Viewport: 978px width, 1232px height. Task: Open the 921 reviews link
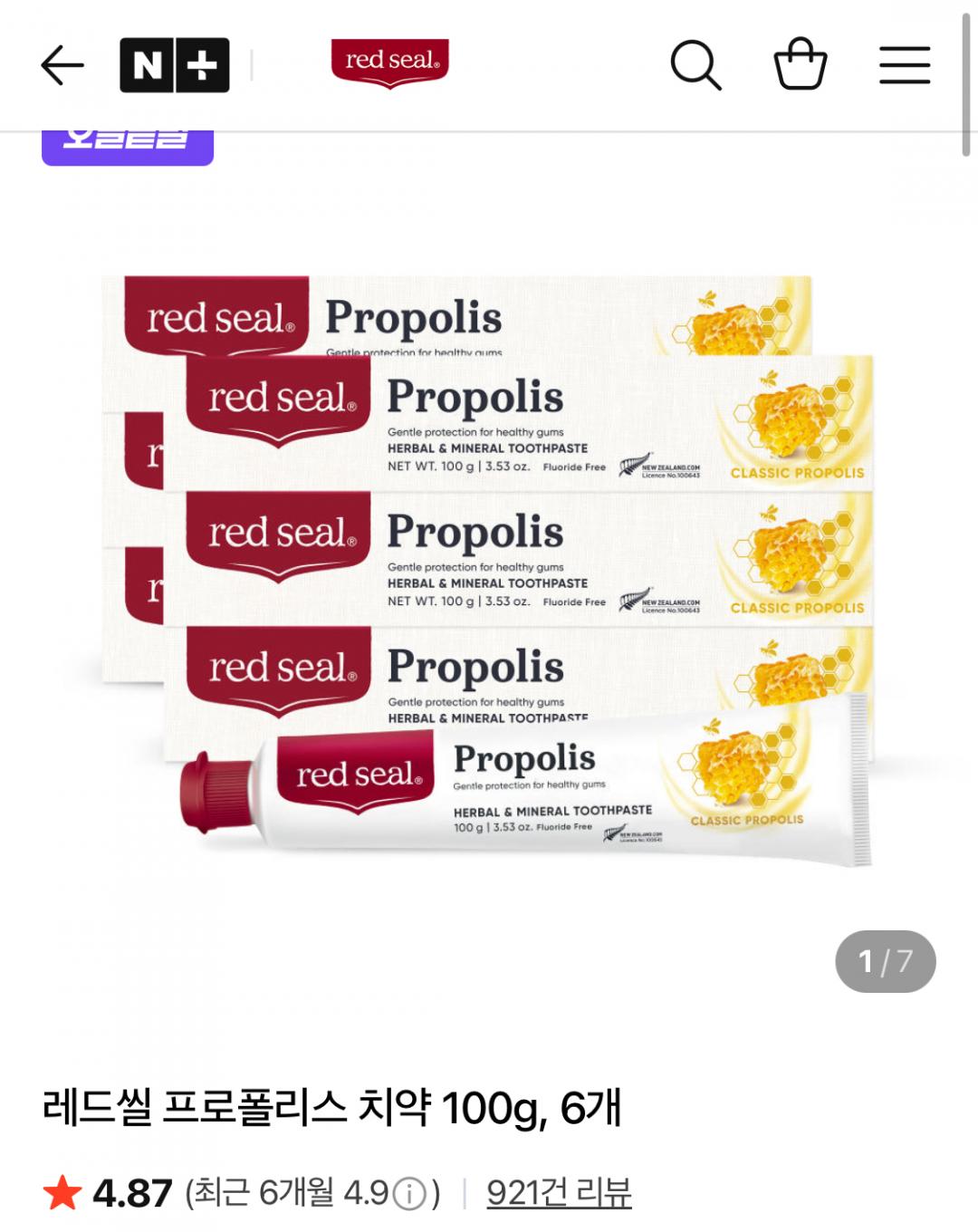559,1193
